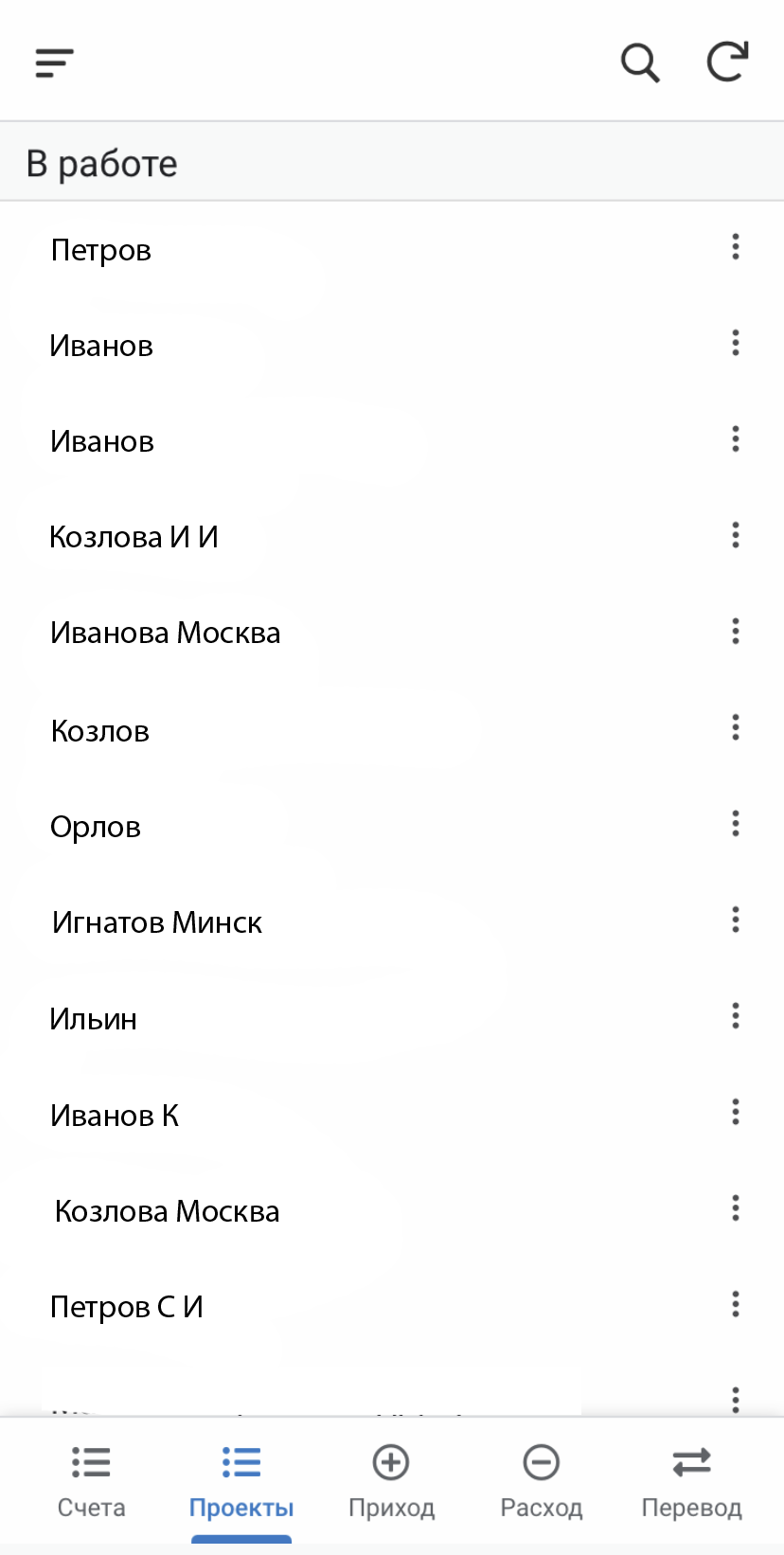Select the Проекты tab
The image size is (784, 1555).
coord(241,1482)
